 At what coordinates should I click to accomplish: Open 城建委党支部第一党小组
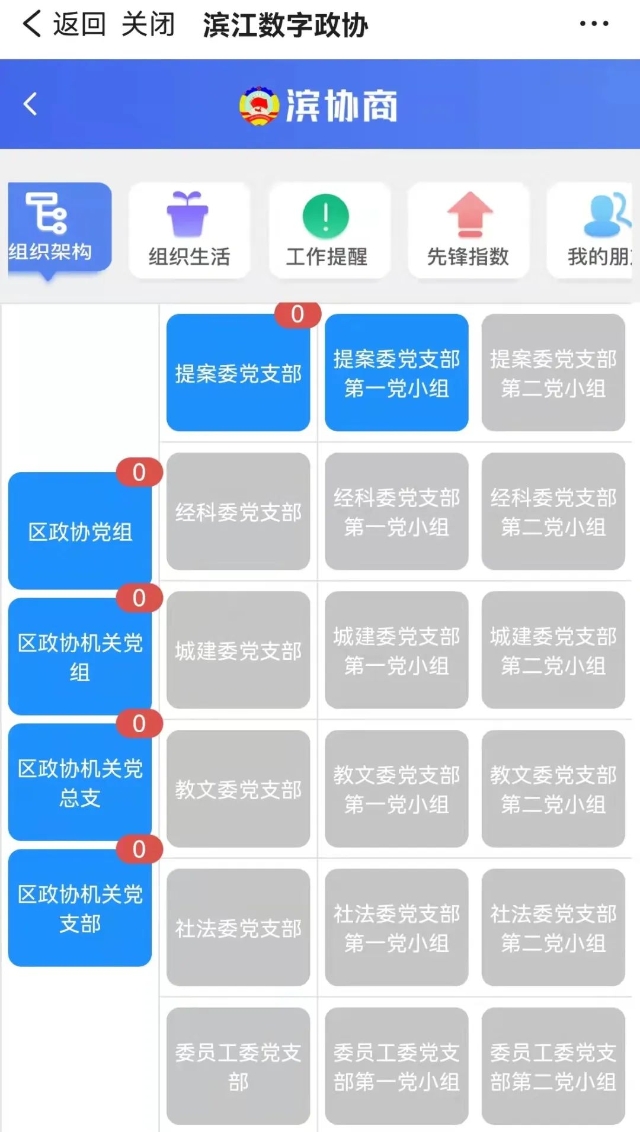point(396,650)
